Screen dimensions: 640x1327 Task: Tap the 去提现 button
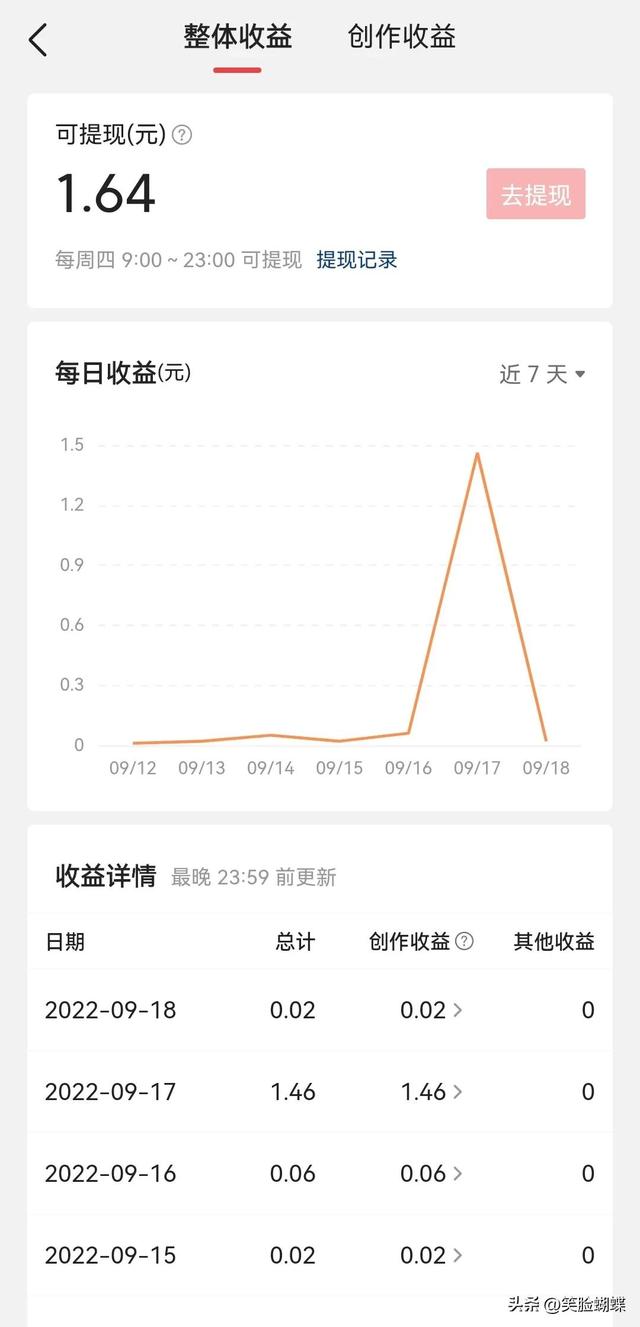[536, 194]
